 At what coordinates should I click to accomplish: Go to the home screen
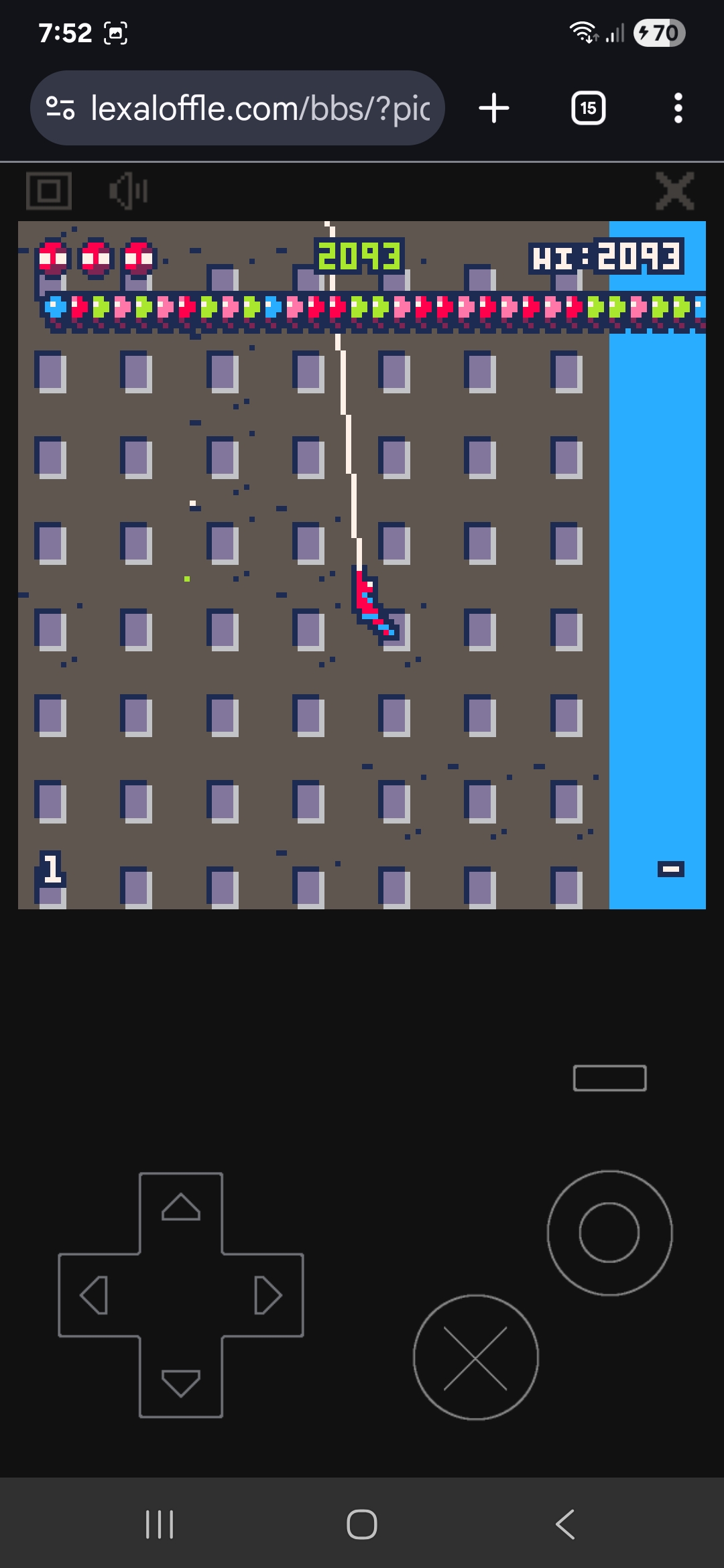362,1524
